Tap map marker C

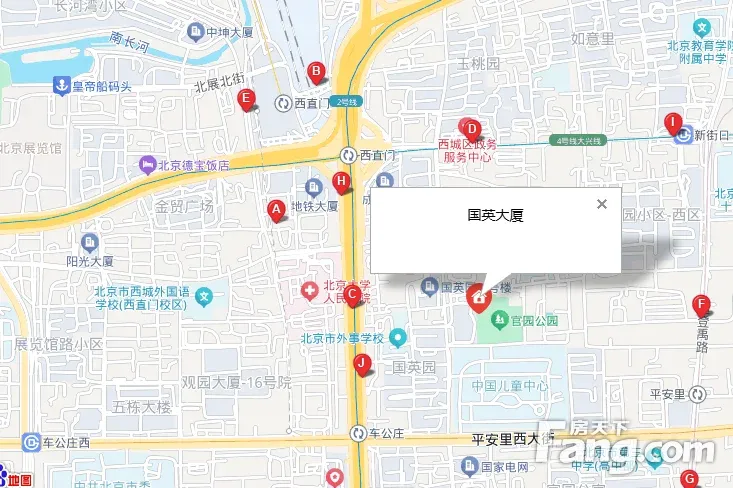tap(353, 295)
